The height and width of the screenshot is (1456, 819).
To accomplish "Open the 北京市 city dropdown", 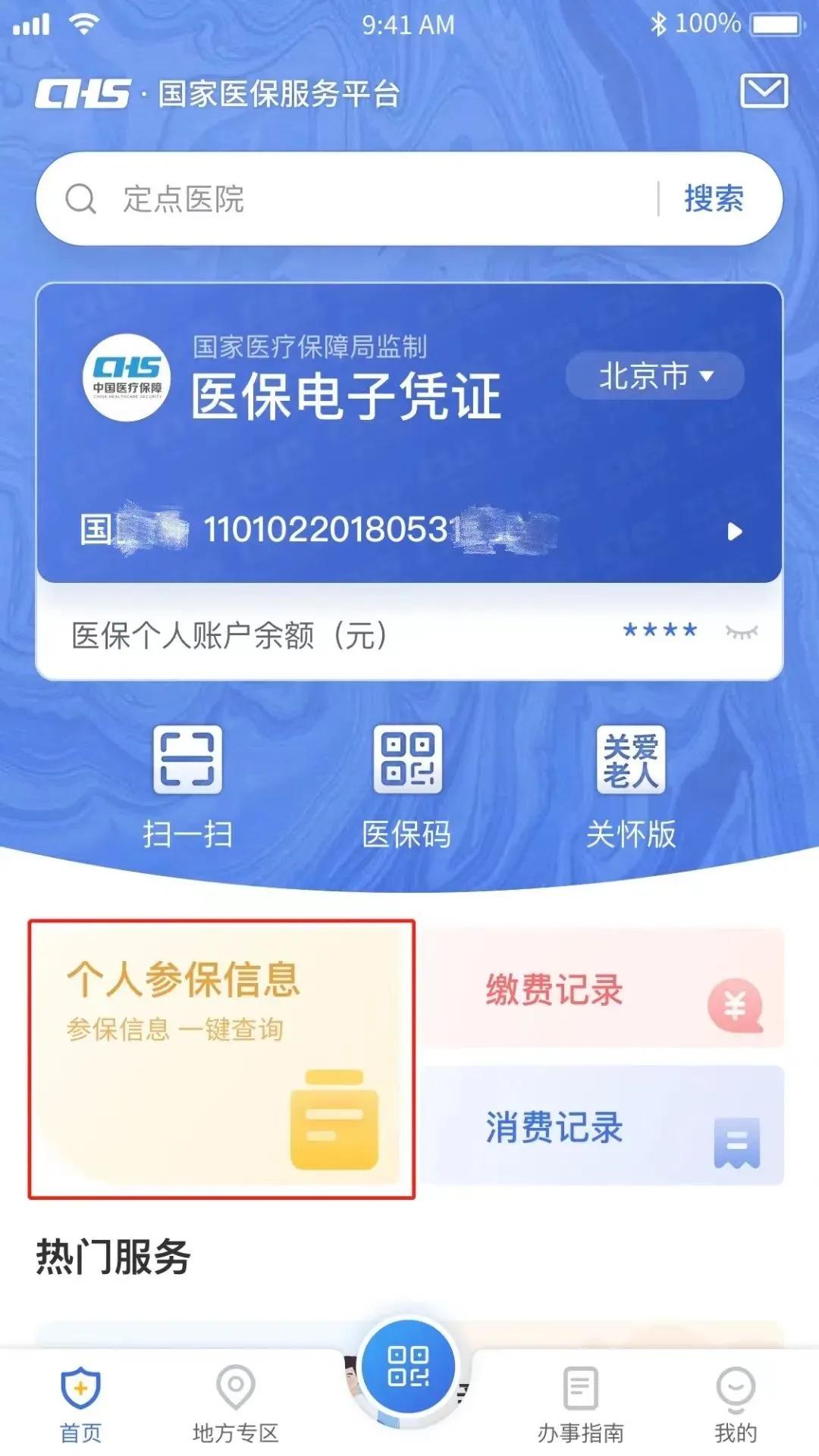I will 655,376.
